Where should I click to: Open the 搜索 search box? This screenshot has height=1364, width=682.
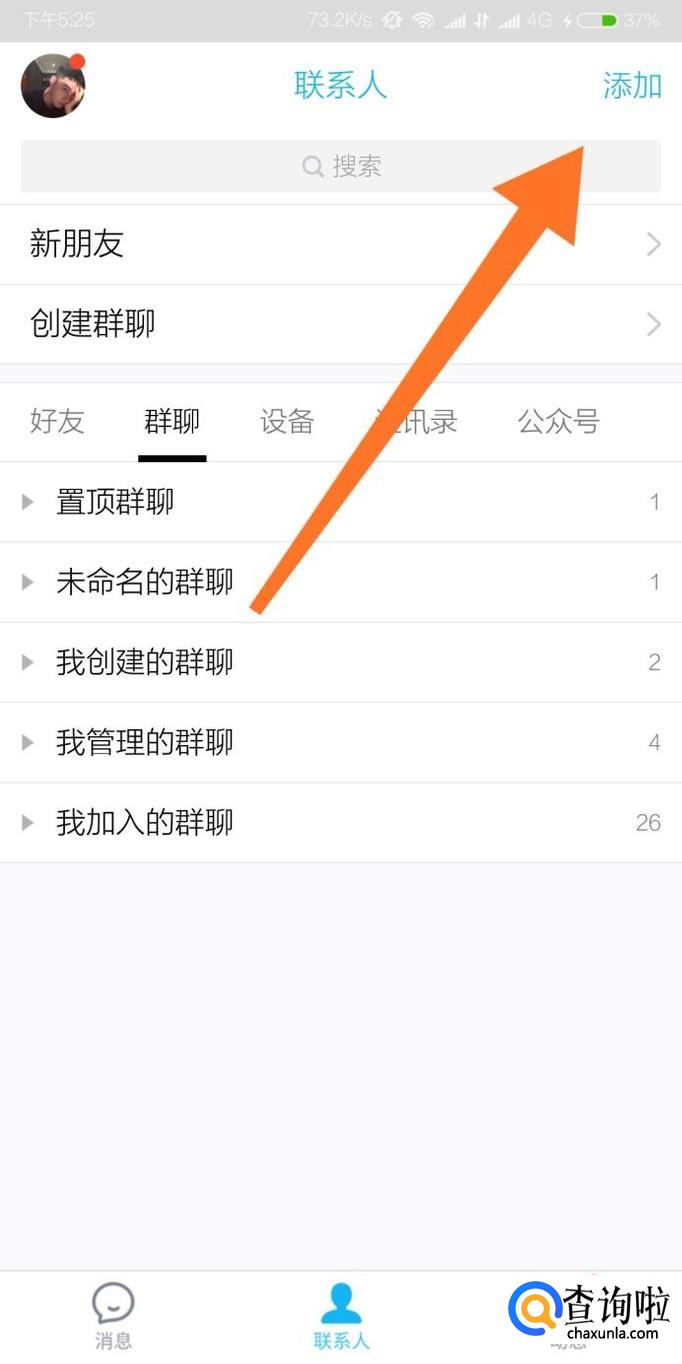(x=341, y=166)
